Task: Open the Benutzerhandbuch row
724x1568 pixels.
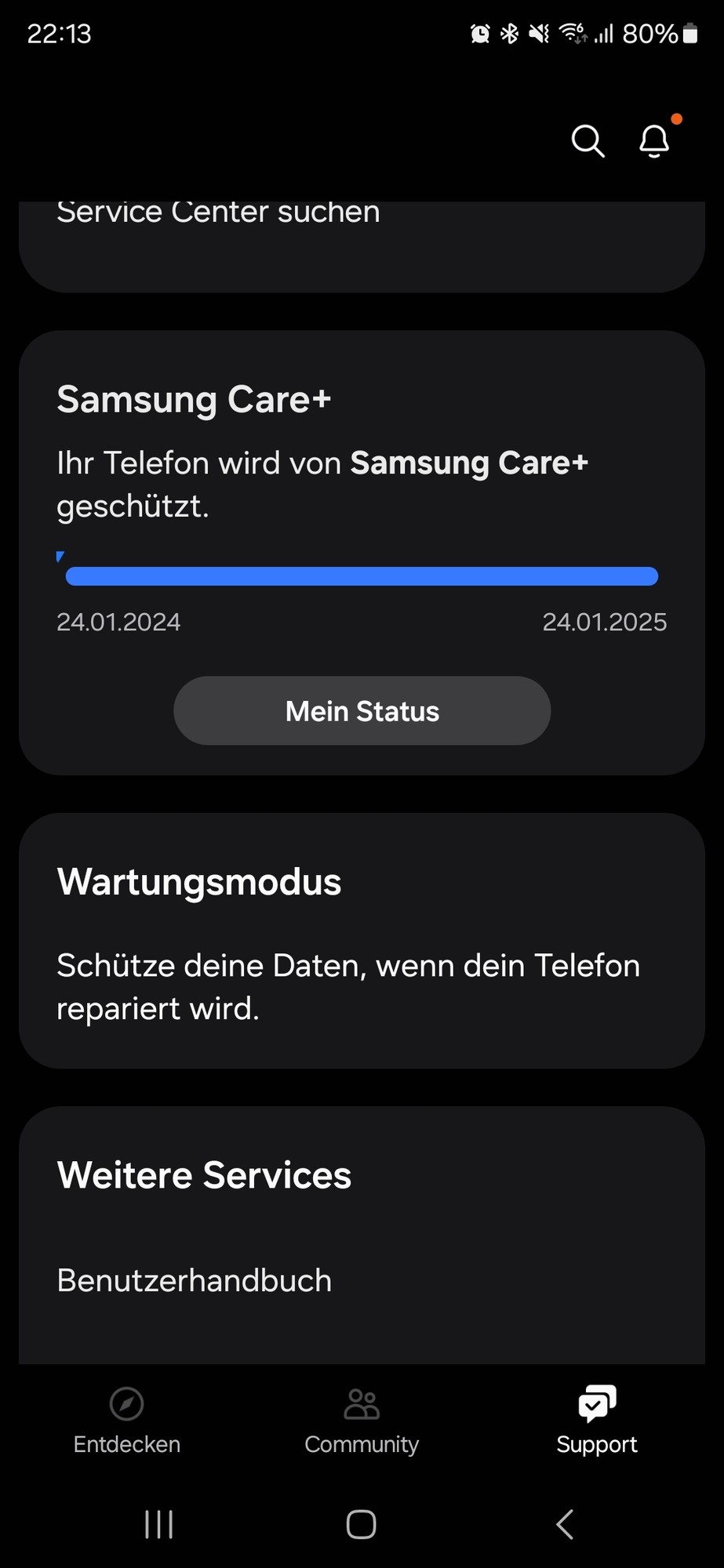Action: [x=195, y=1281]
